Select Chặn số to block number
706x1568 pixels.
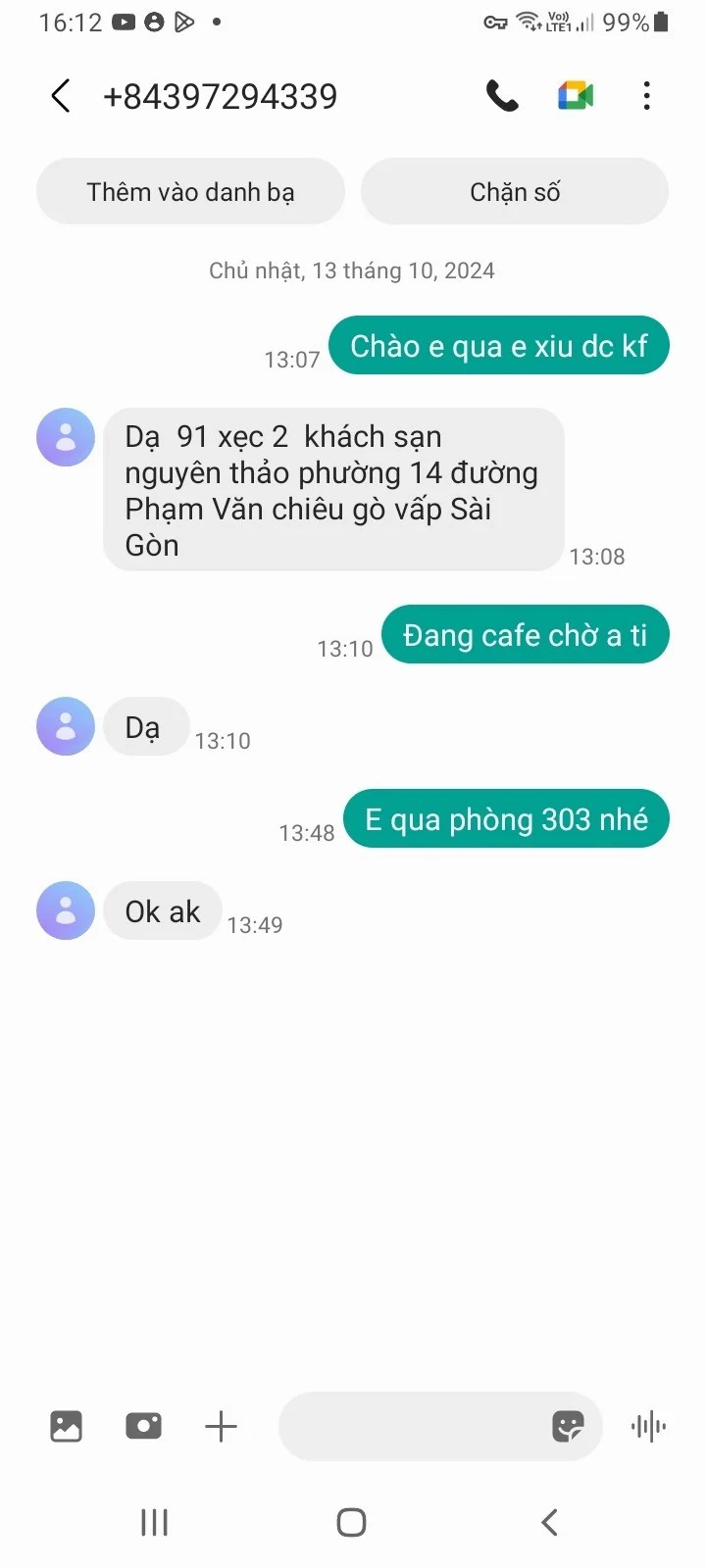point(515,191)
